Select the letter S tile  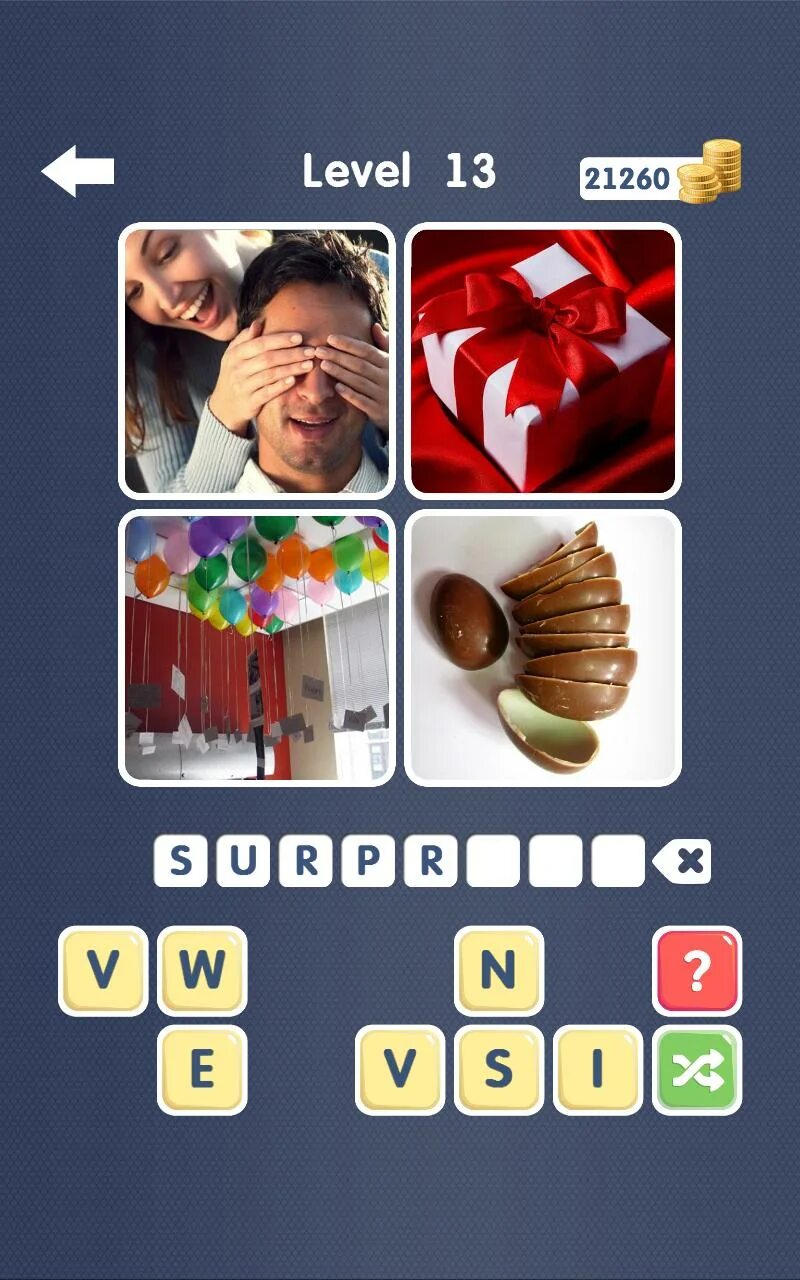[x=499, y=1070]
